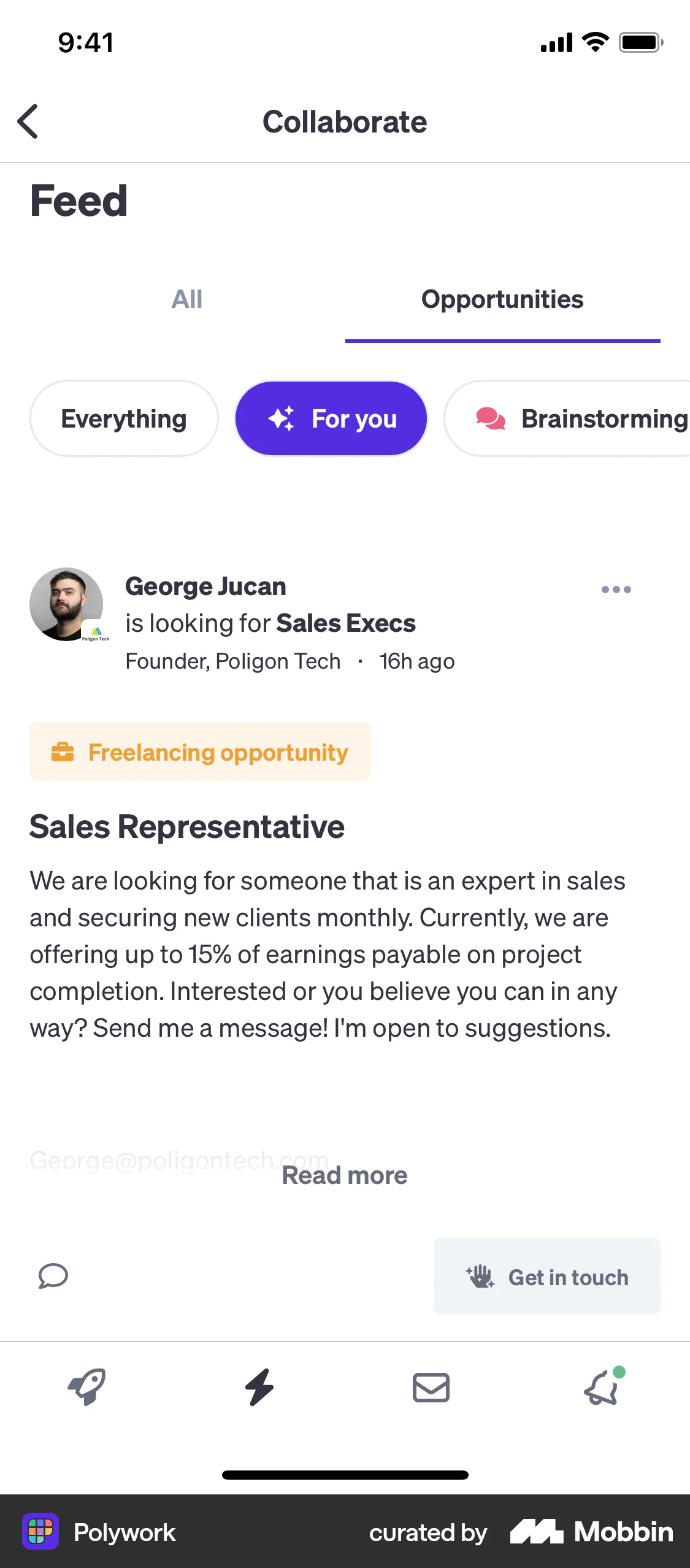Switch to the All tab
690x1568 pixels.
tap(187, 299)
